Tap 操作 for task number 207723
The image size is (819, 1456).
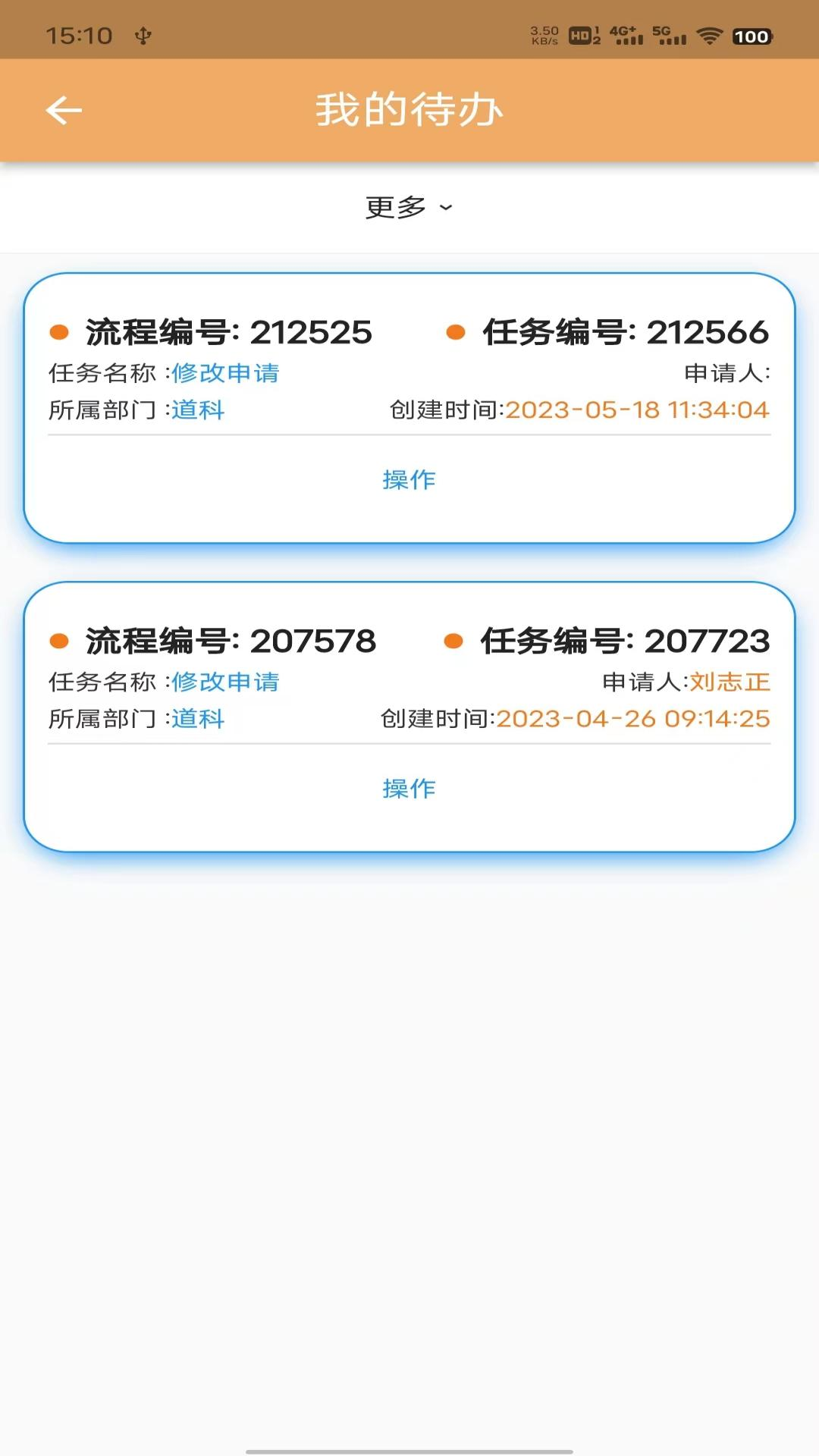click(409, 788)
